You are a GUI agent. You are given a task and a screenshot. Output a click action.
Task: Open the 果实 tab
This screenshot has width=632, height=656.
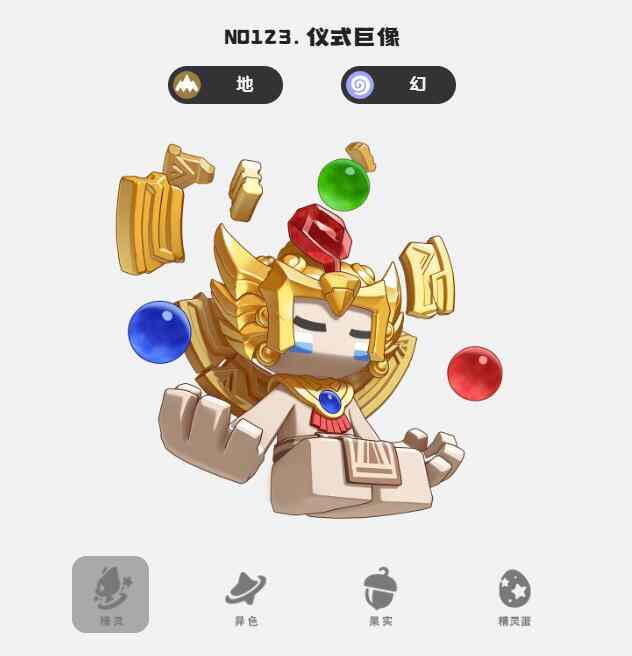point(380,596)
